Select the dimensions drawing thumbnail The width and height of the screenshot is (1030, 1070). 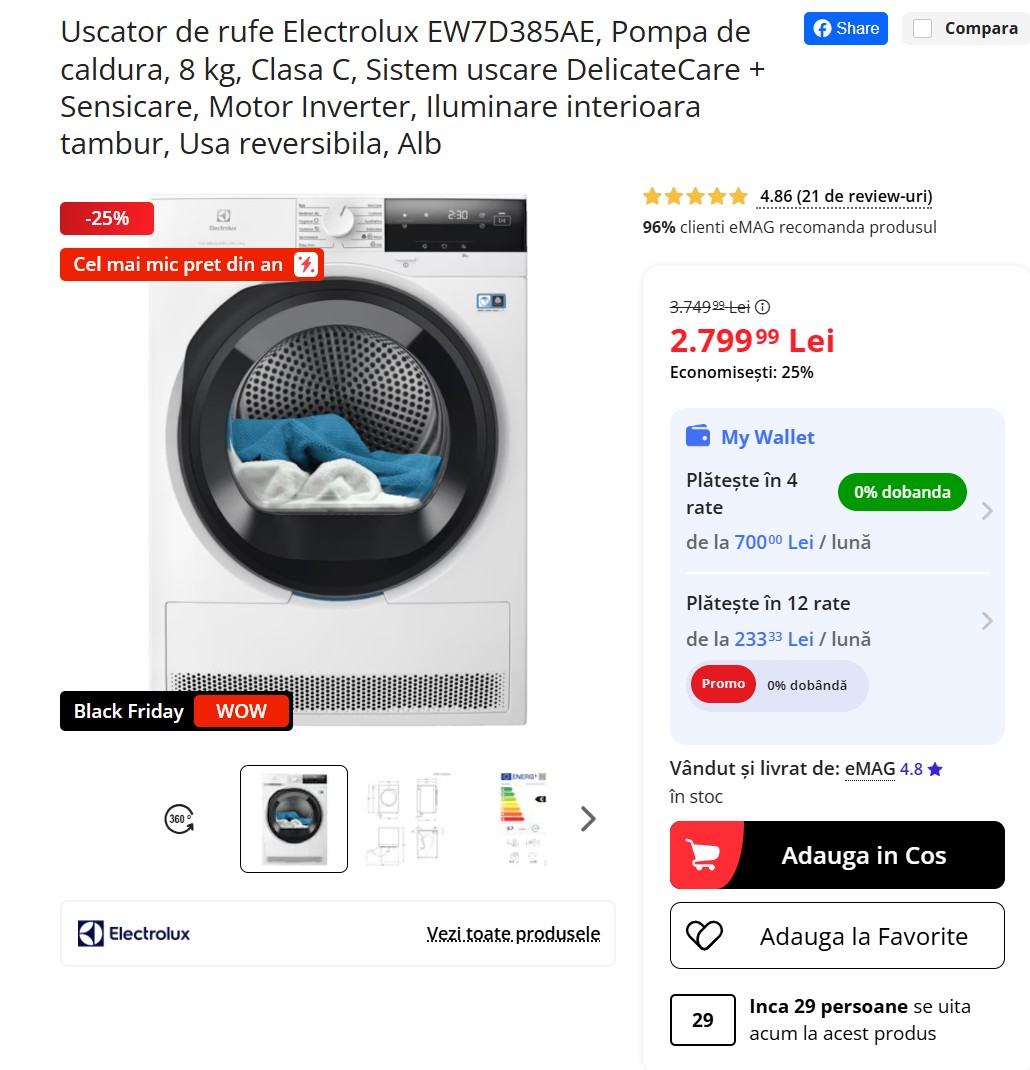click(408, 819)
